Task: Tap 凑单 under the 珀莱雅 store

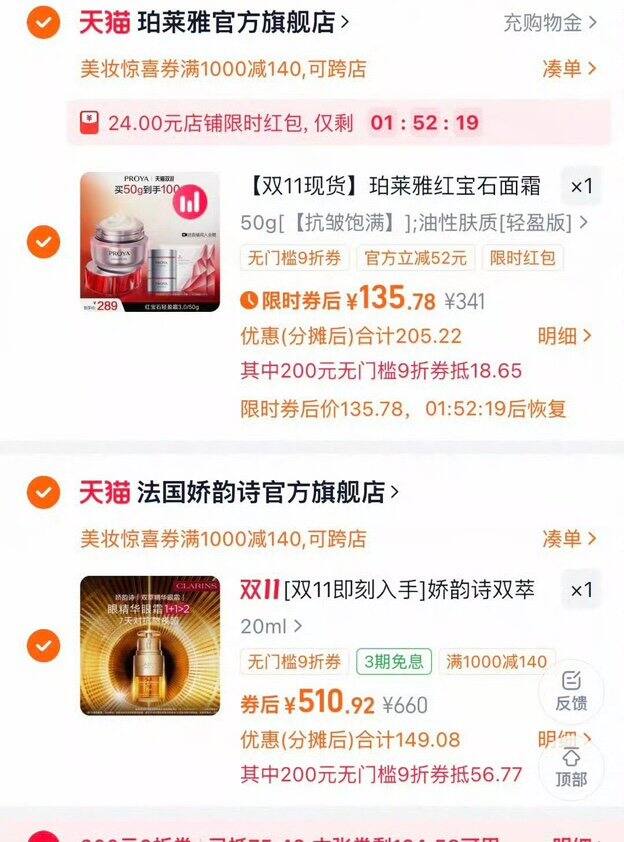Action: (x=568, y=68)
